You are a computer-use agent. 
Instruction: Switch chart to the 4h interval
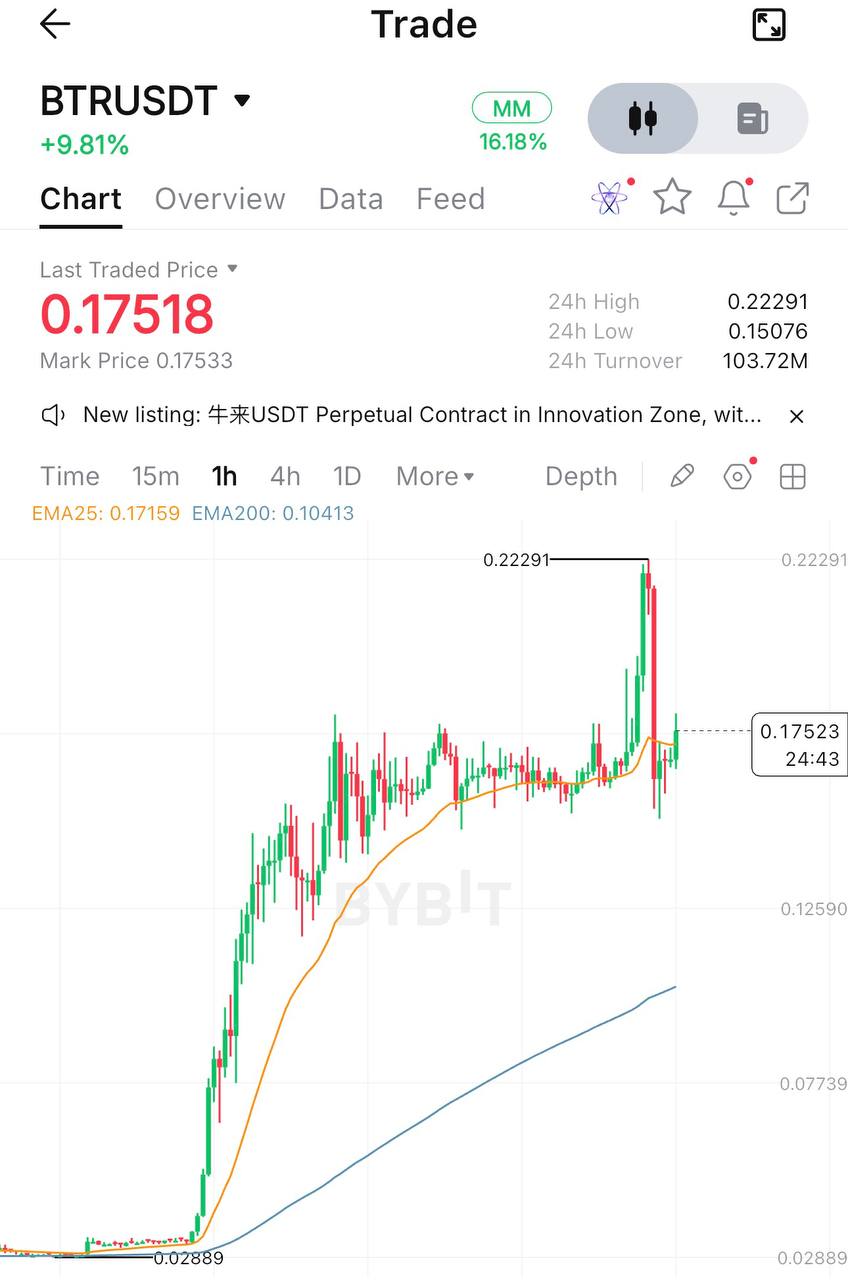click(x=285, y=476)
